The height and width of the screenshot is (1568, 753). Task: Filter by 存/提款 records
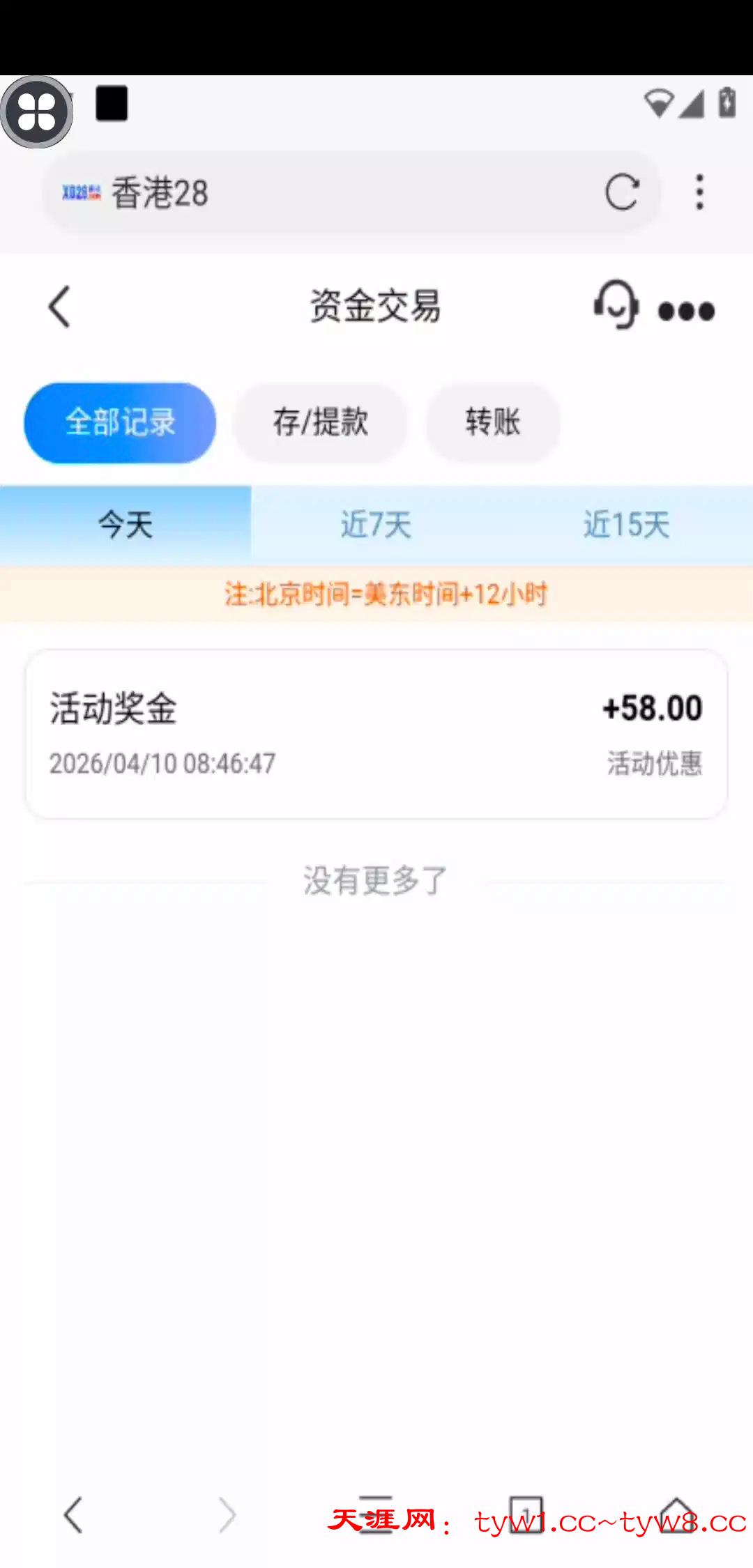[320, 422]
